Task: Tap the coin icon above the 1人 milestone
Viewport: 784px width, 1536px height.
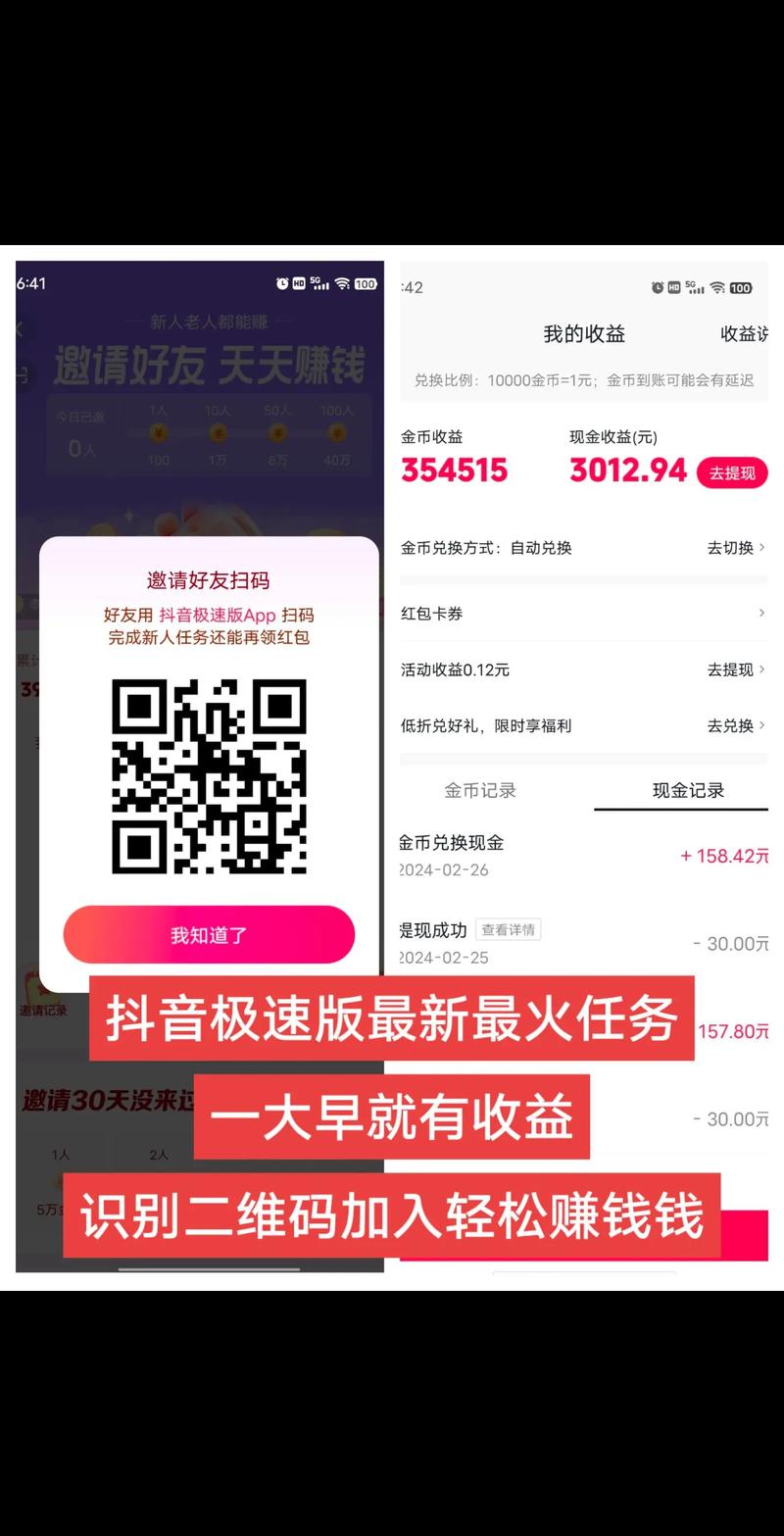Action: pos(158,432)
